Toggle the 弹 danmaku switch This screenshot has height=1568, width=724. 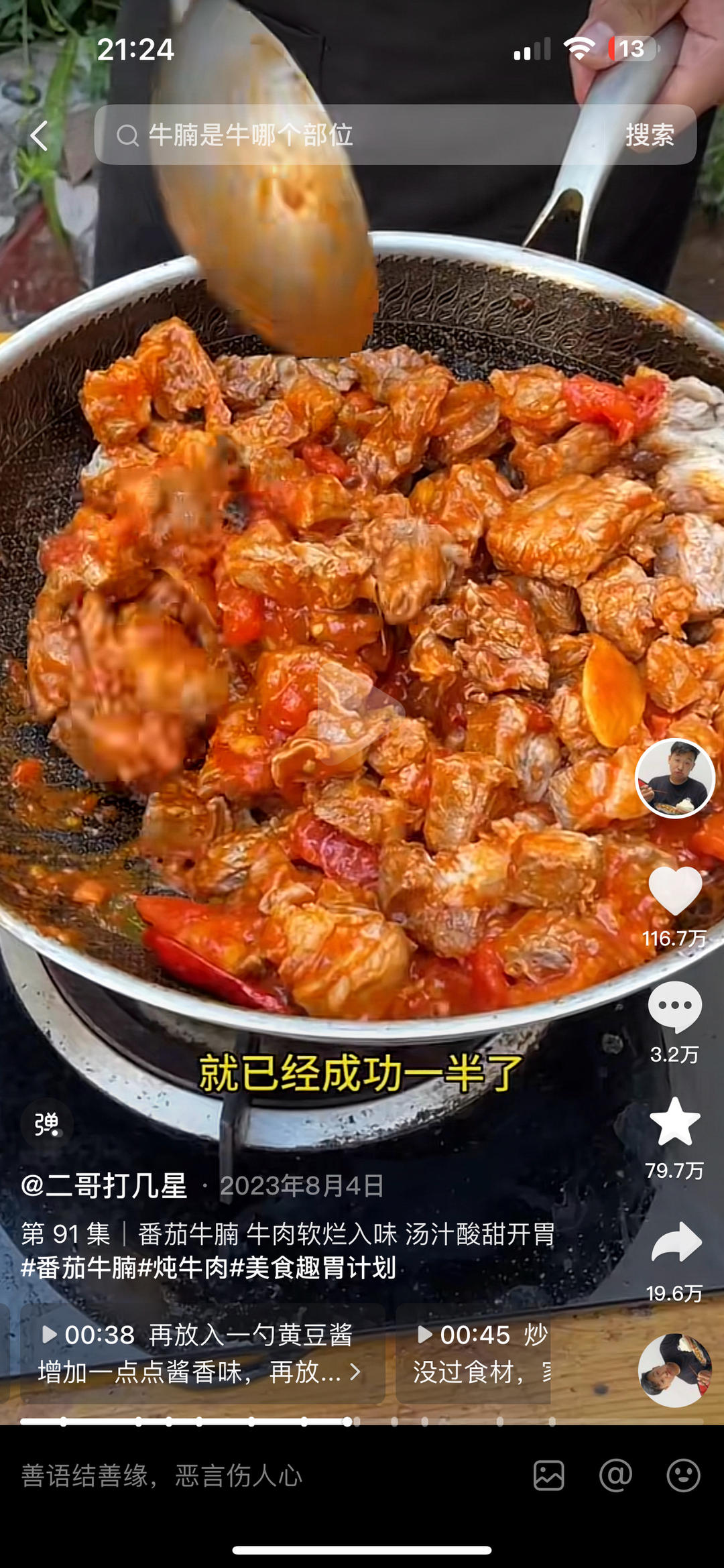[50, 1122]
